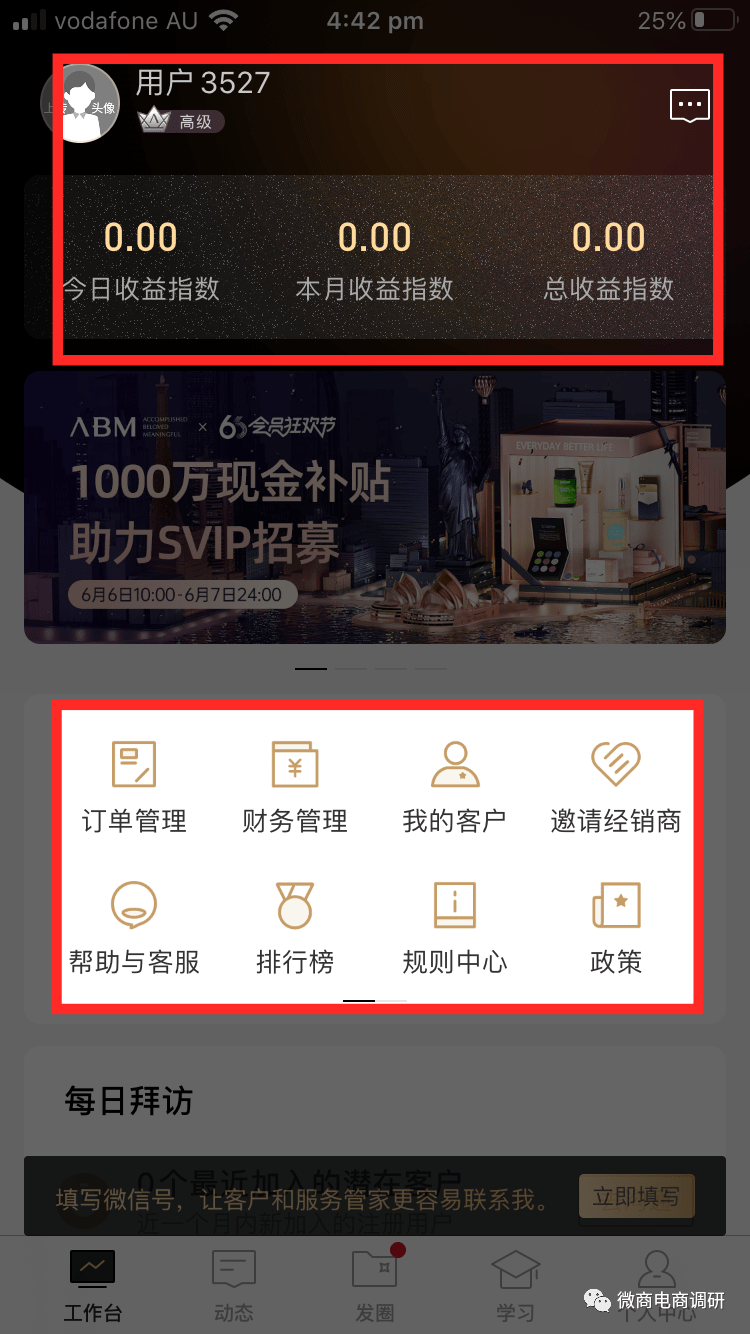View the 排行榜 leaderboard

pyautogui.click(x=295, y=928)
